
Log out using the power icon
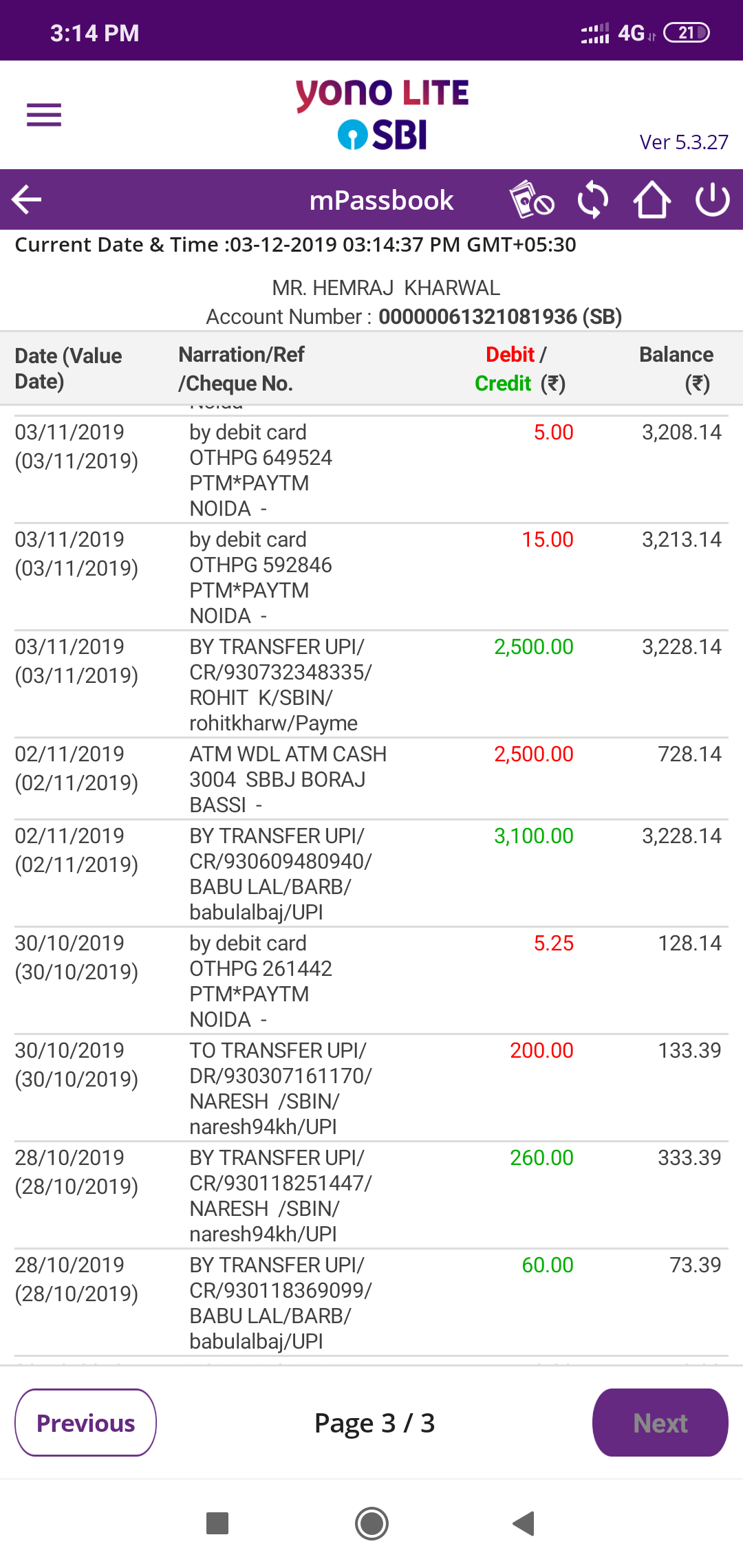(713, 200)
